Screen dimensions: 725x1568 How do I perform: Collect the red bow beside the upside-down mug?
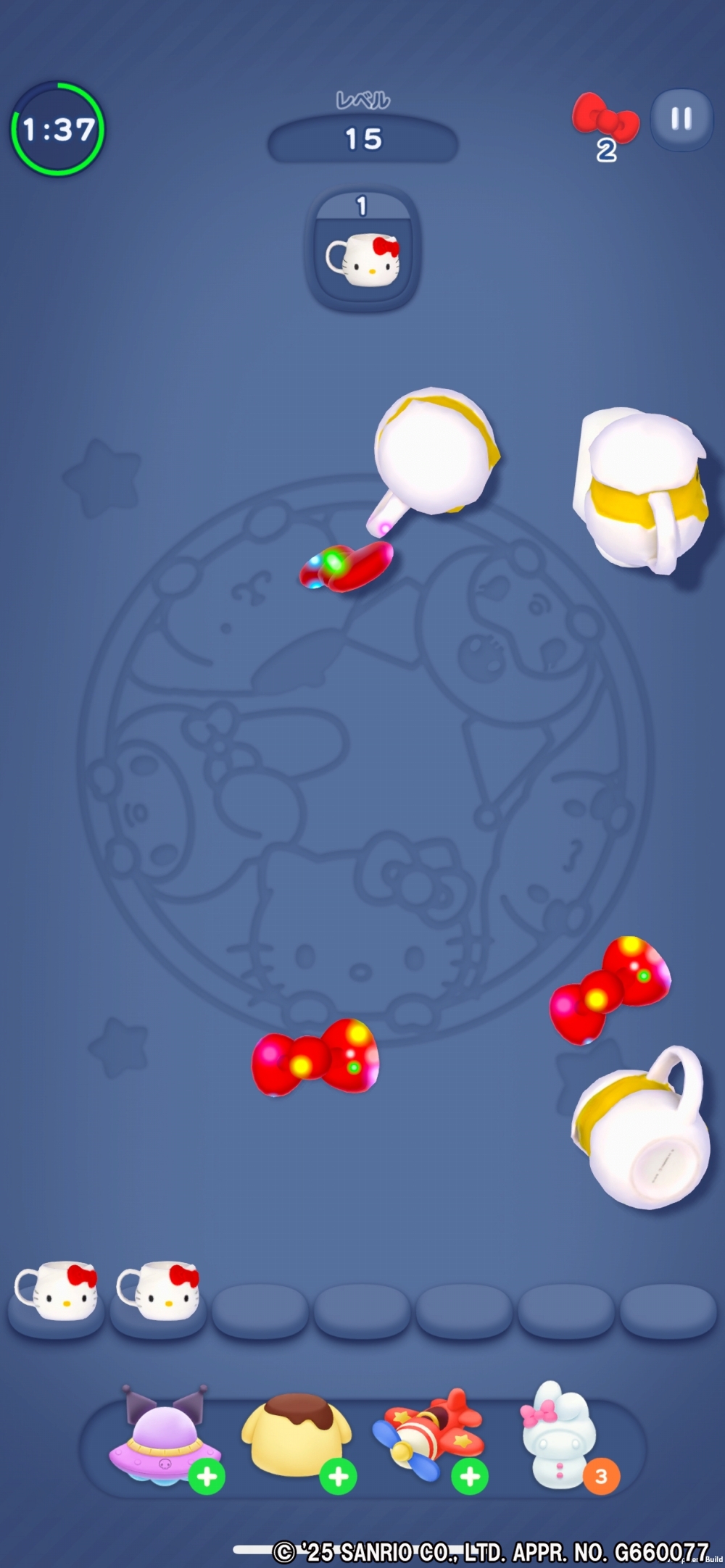(609, 989)
